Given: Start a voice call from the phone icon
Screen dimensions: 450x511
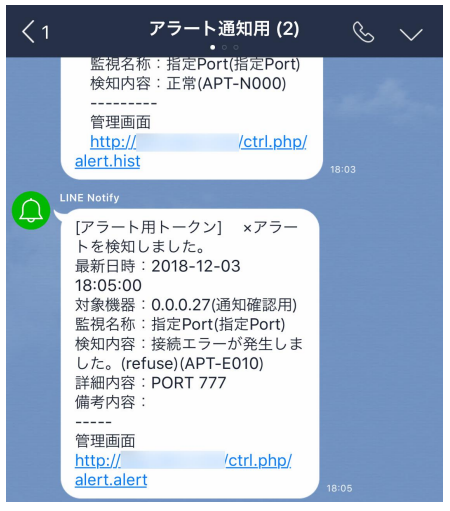Looking at the screenshot, I should click(363, 32).
